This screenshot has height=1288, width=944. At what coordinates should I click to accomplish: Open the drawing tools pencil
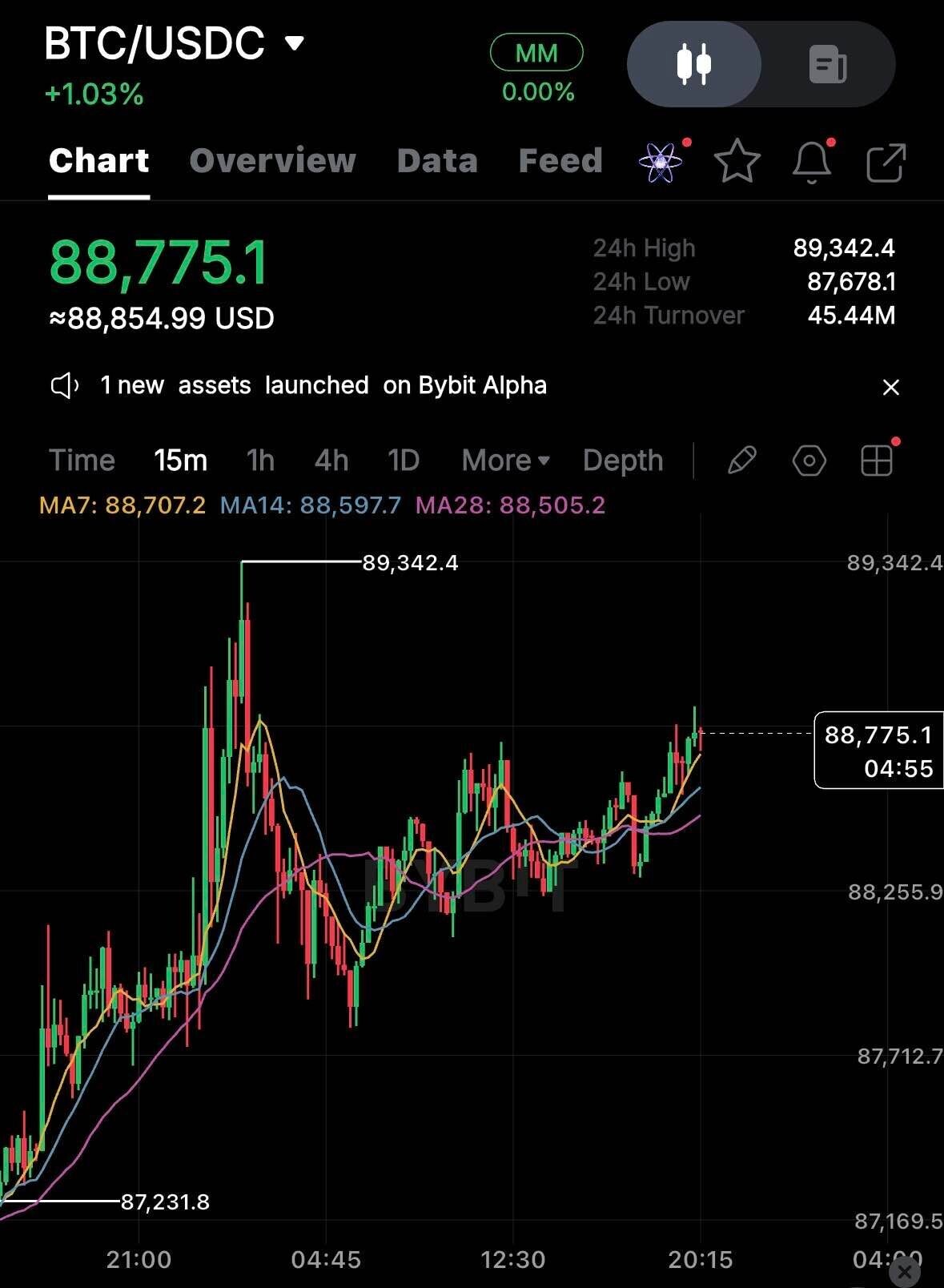(x=741, y=461)
